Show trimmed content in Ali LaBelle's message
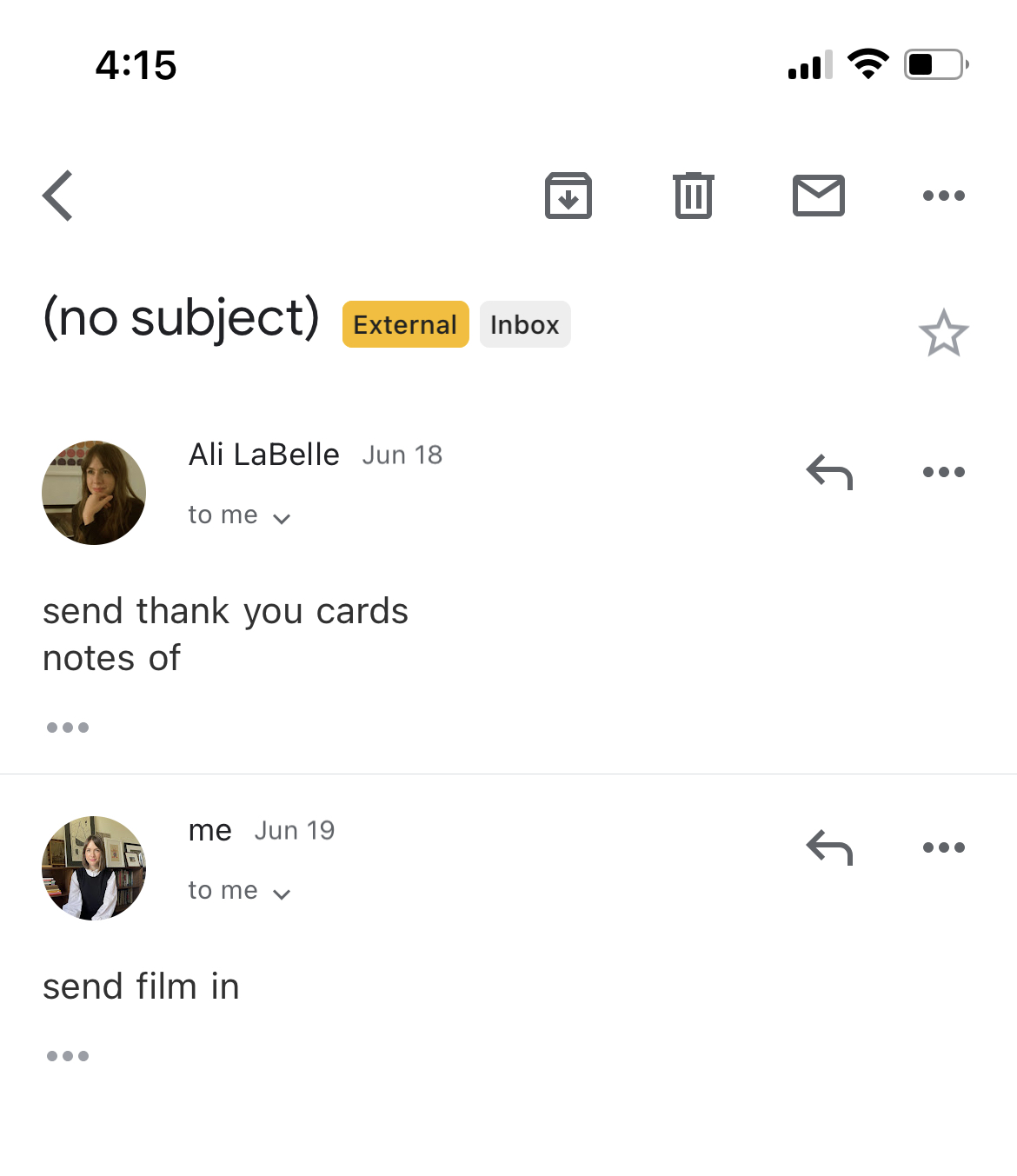This screenshot has width=1017, height=1176. pos(68,728)
